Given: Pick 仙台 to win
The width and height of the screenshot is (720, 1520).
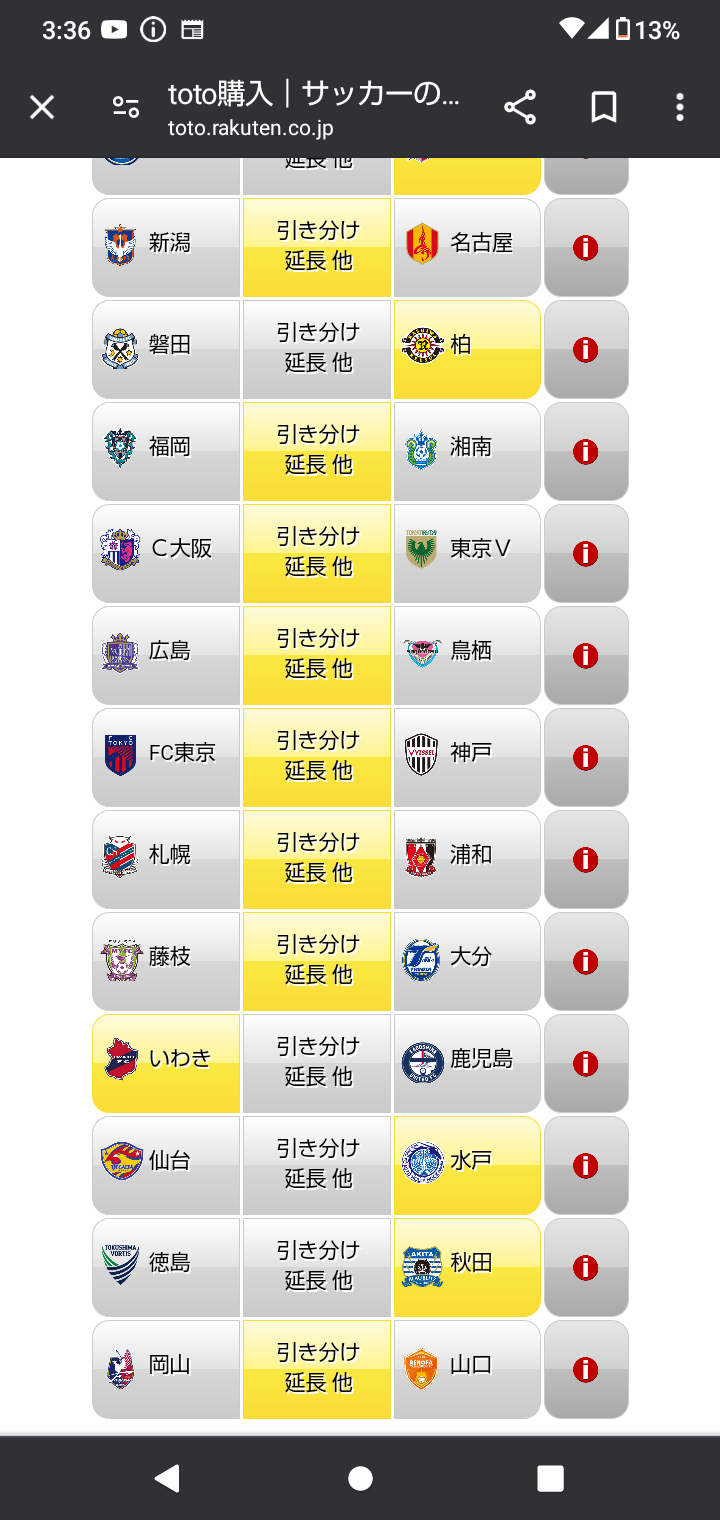Looking at the screenshot, I should tap(166, 1165).
